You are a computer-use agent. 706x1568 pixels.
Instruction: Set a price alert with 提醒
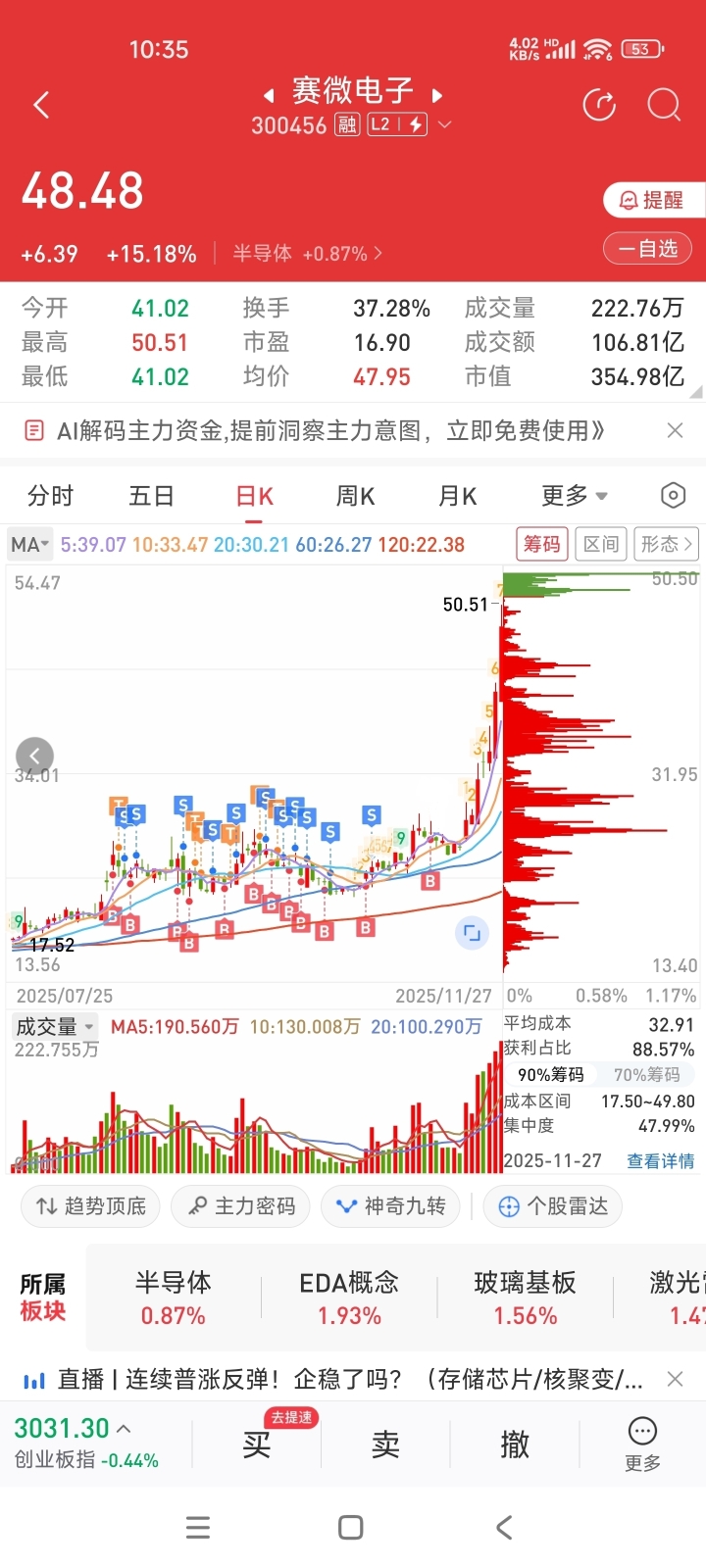tap(654, 200)
